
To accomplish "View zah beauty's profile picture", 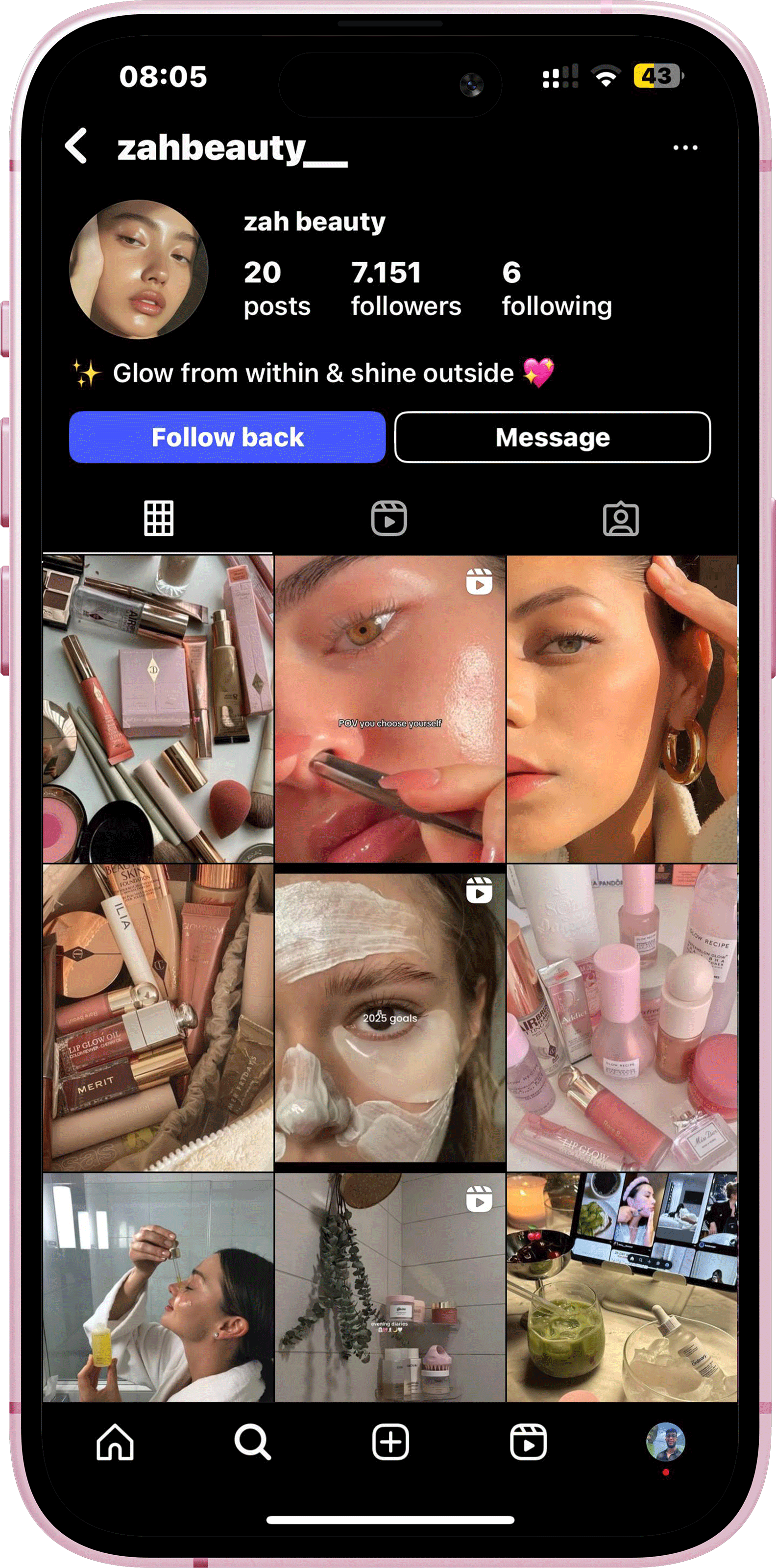I will click(139, 269).
